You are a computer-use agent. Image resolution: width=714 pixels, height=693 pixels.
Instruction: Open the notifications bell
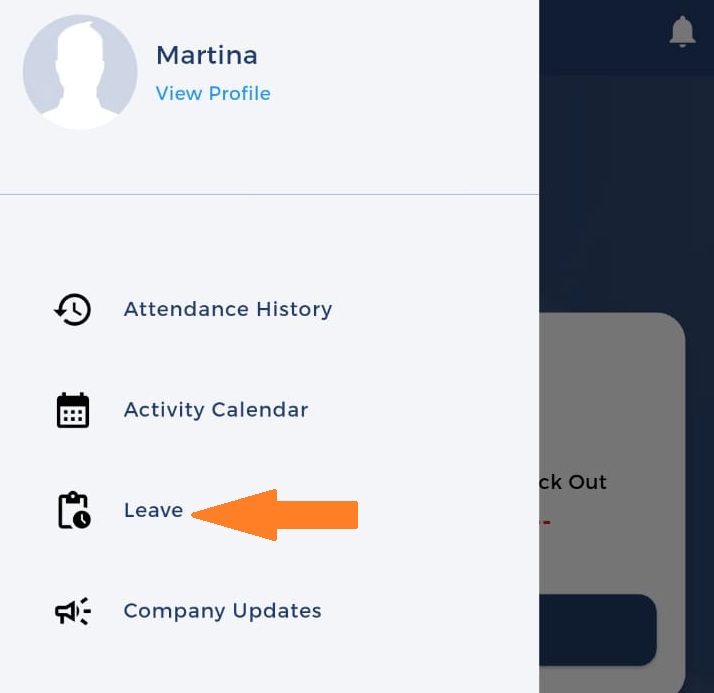[x=682, y=32]
